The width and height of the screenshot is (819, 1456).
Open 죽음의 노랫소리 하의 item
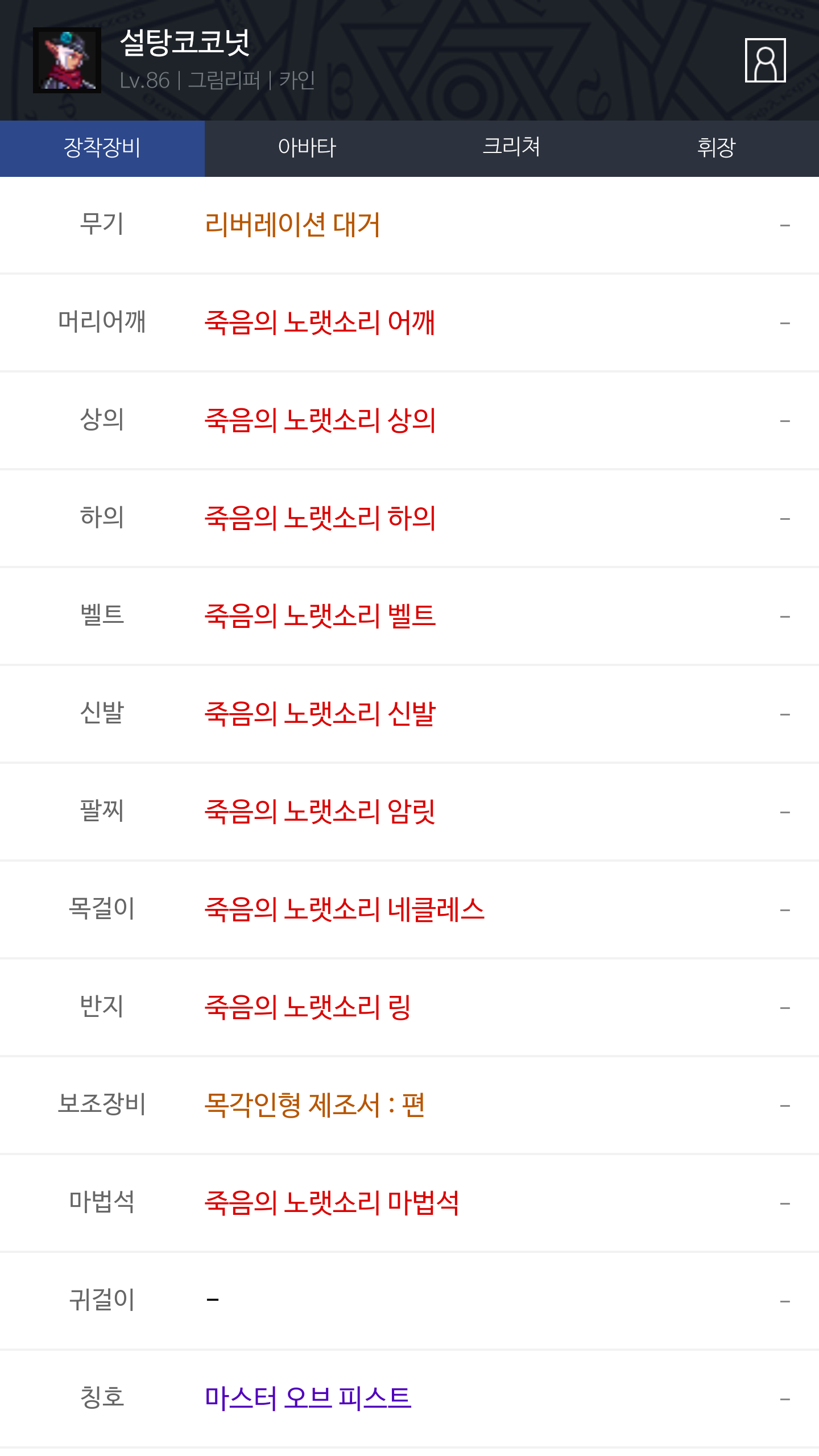pyautogui.click(x=320, y=518)
